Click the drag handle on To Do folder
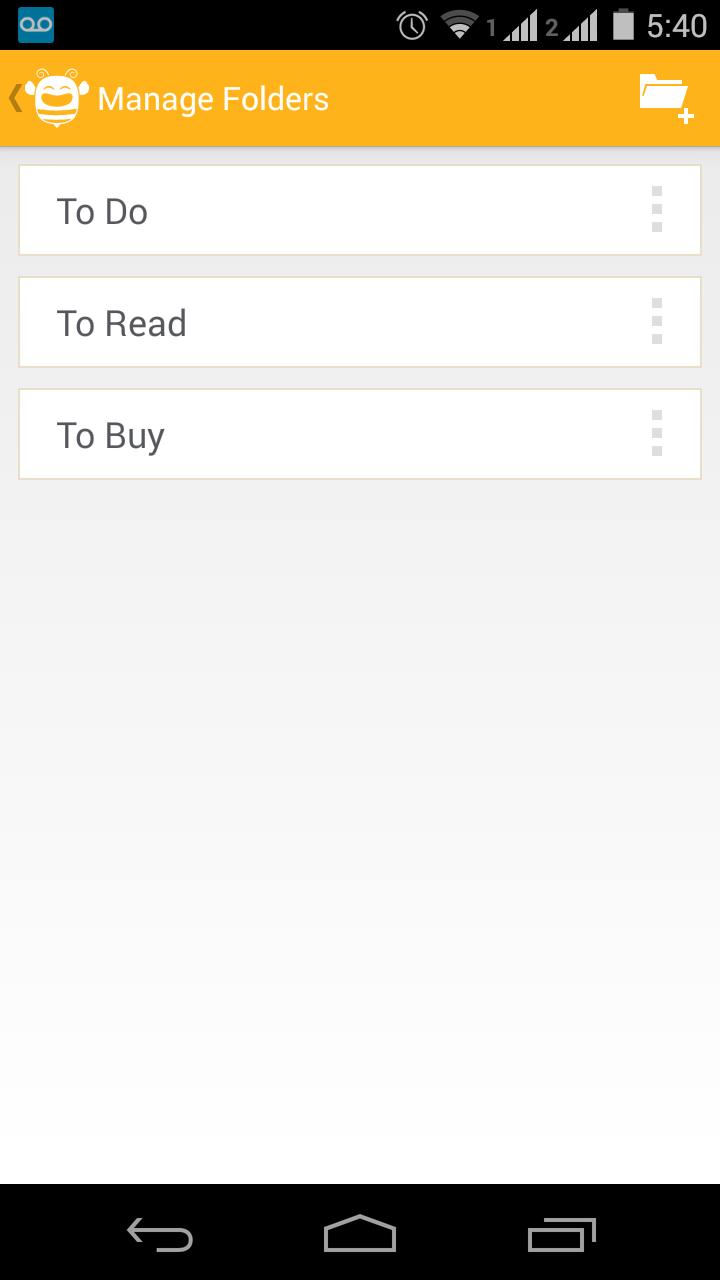 657,210
